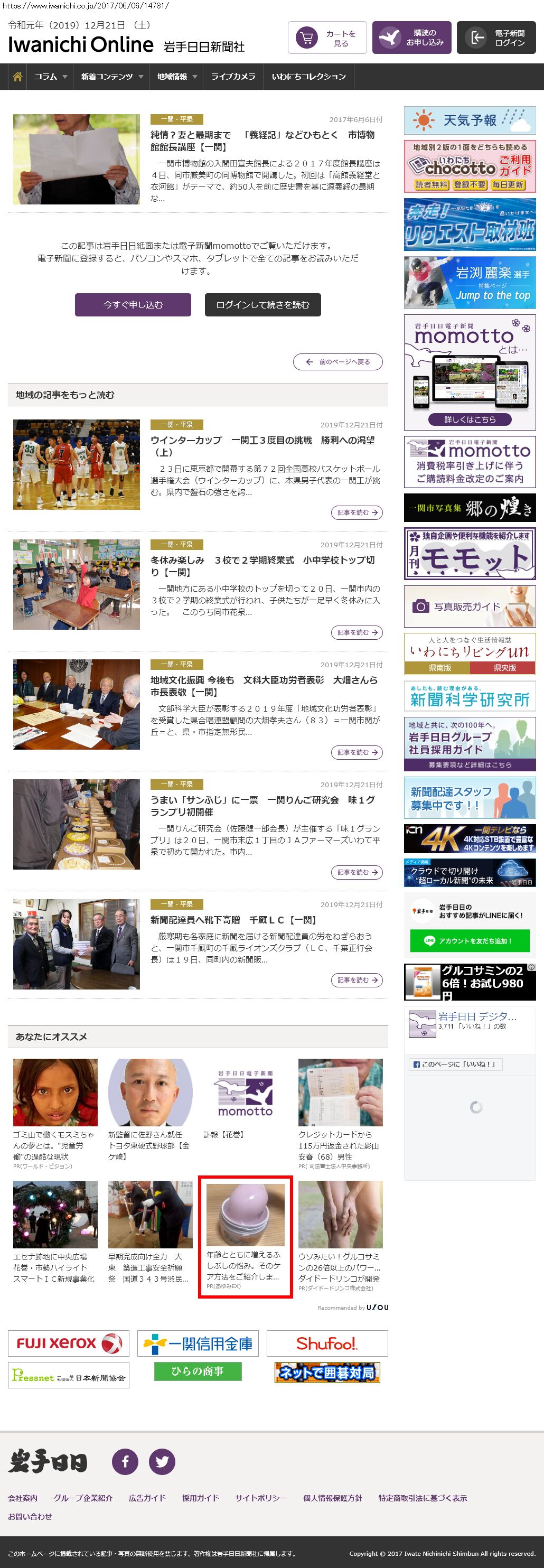Tap the カートを見る cart button

[327, 39]
